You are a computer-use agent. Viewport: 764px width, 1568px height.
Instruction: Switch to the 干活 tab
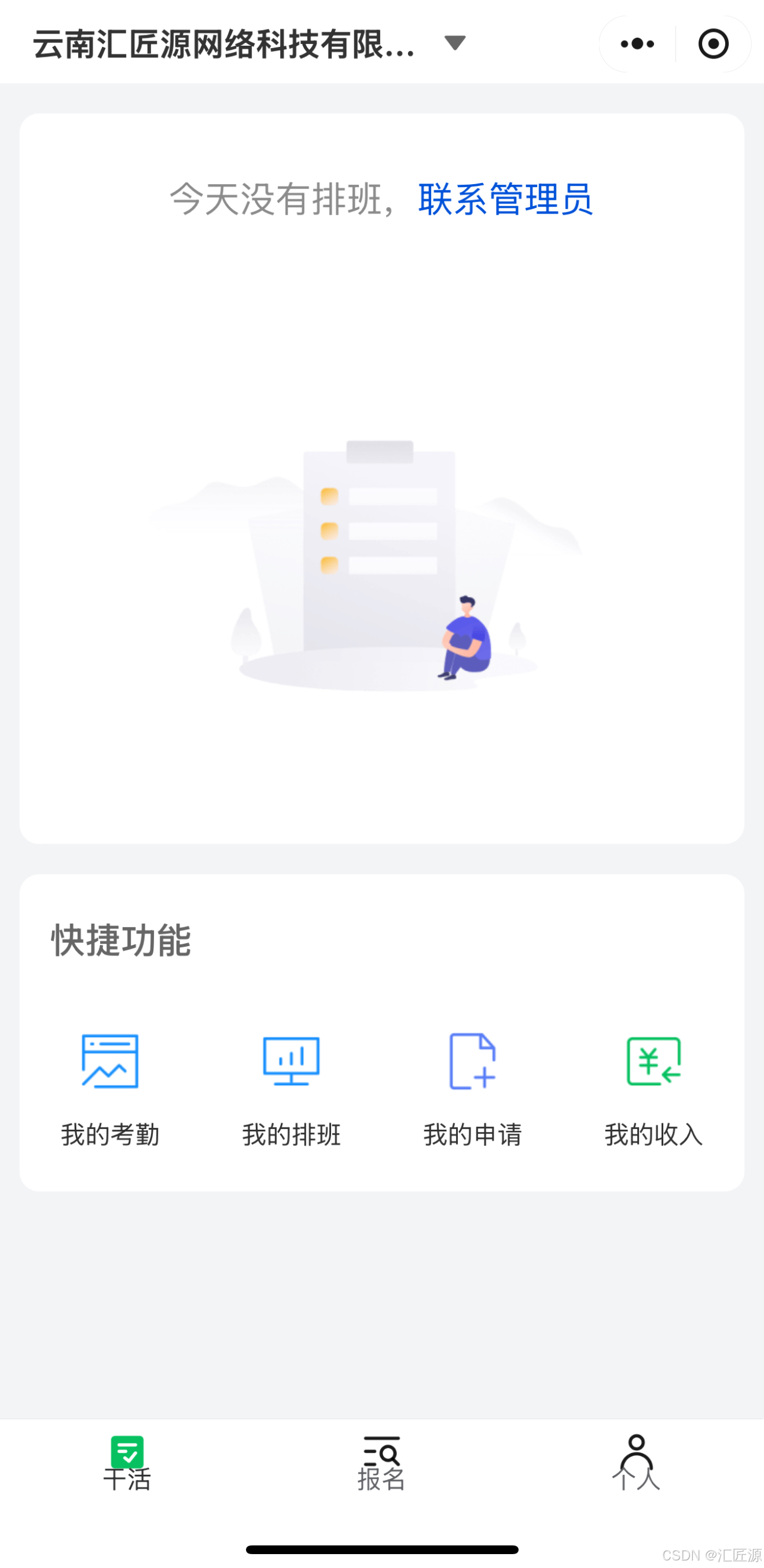[x=127, y=1463]
